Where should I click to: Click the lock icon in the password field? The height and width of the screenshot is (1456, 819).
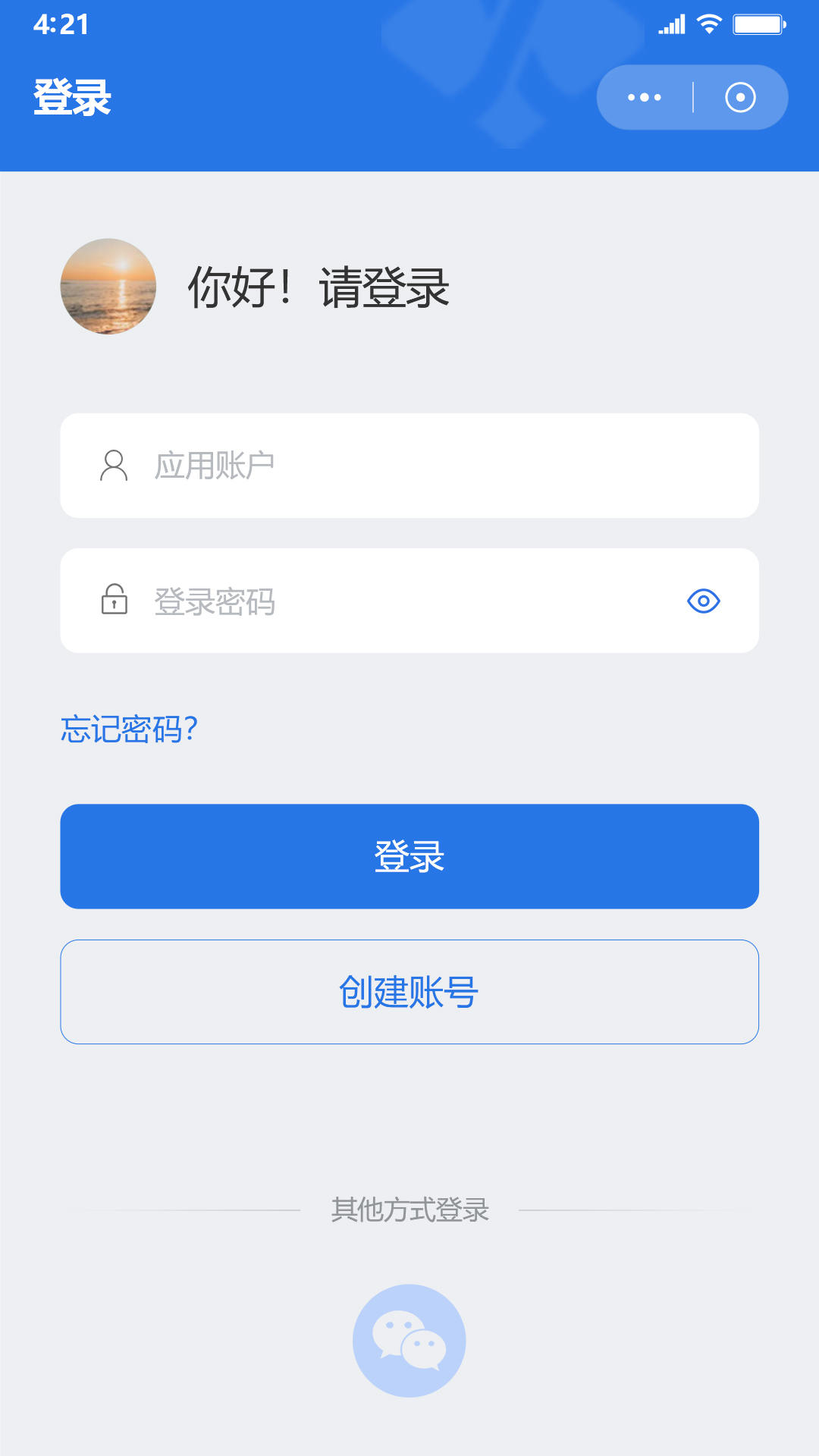(114, 600)
